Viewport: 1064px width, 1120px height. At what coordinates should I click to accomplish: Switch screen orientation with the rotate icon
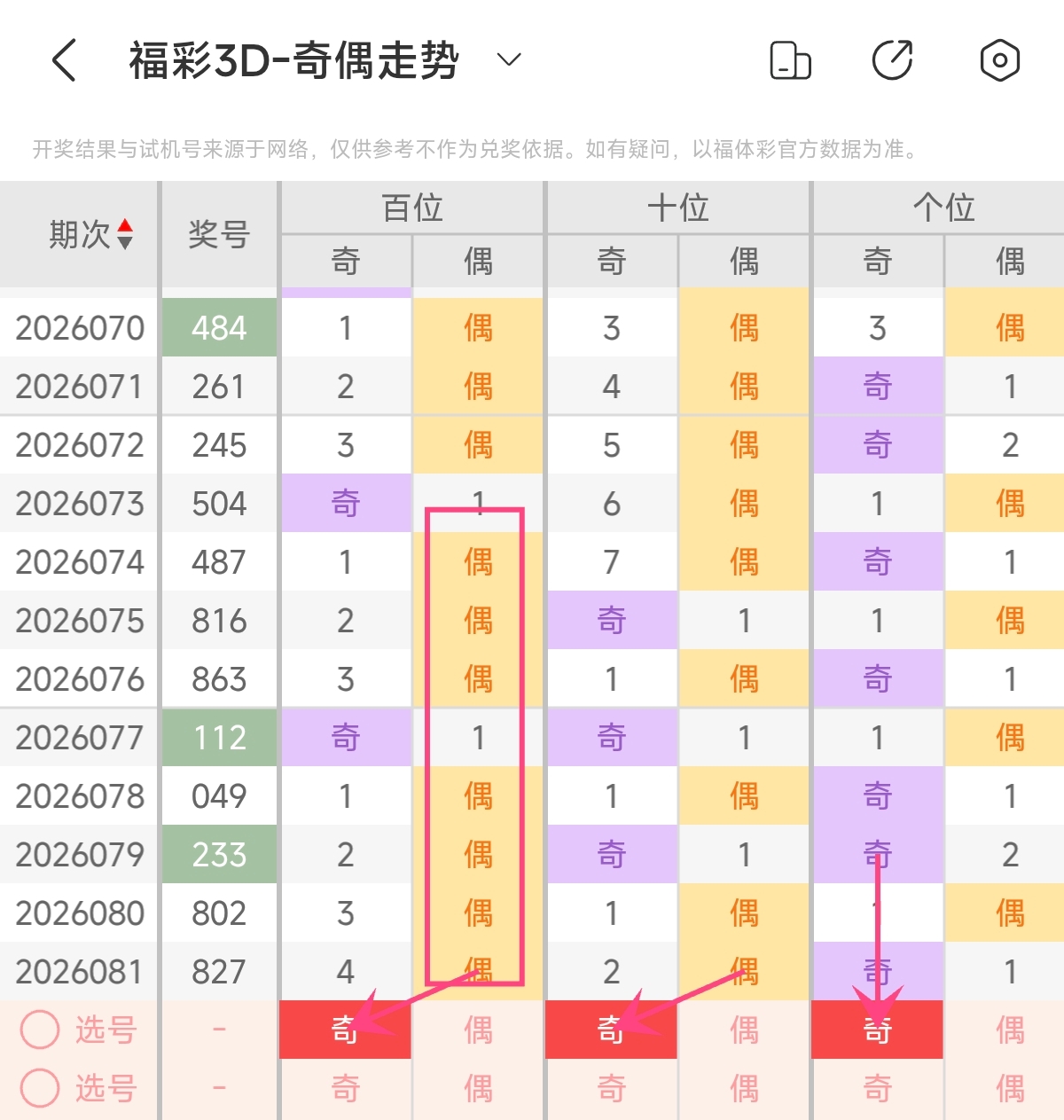pos(790,60)
